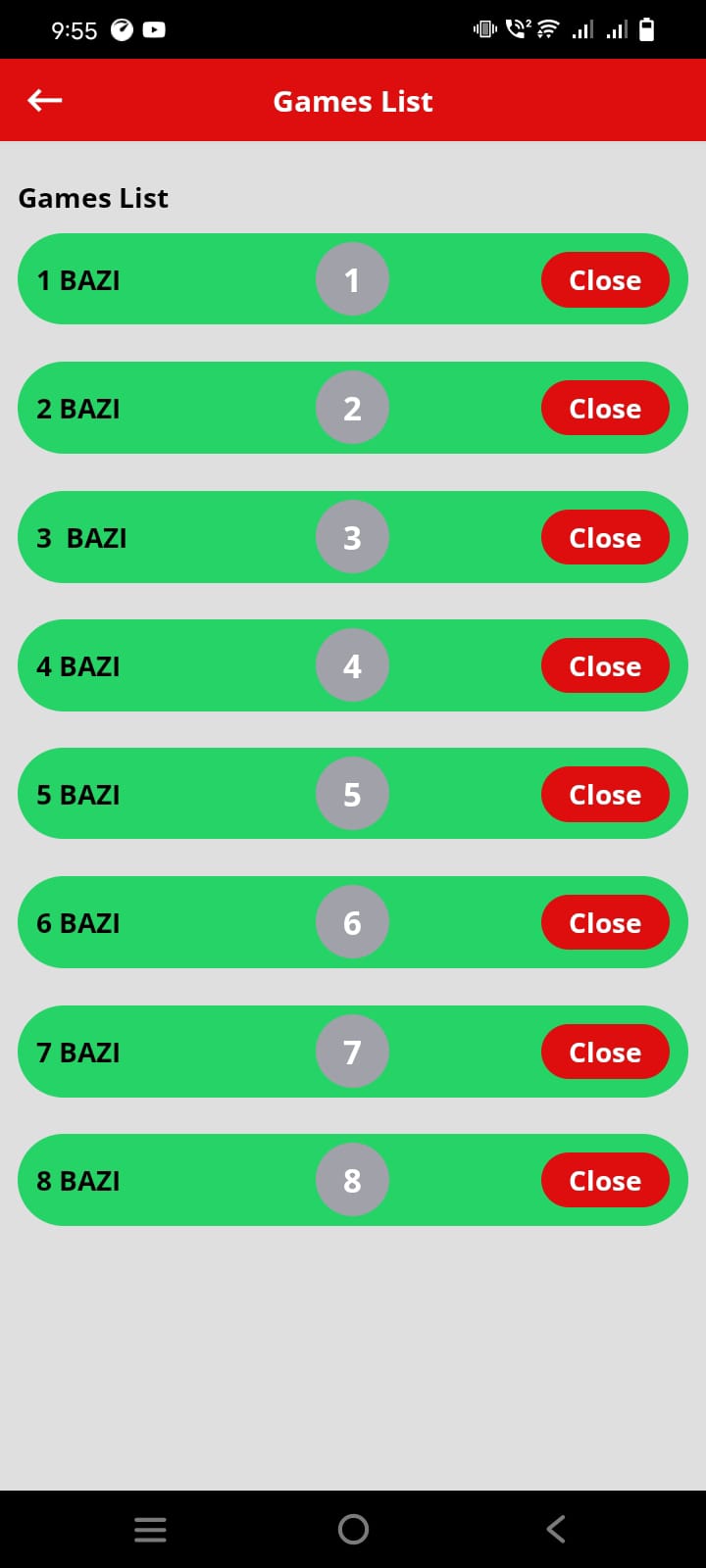The image size is (706, 1568).
Task: Tap the Close button on 7 BAZI
Action: tap(605, 1053)
